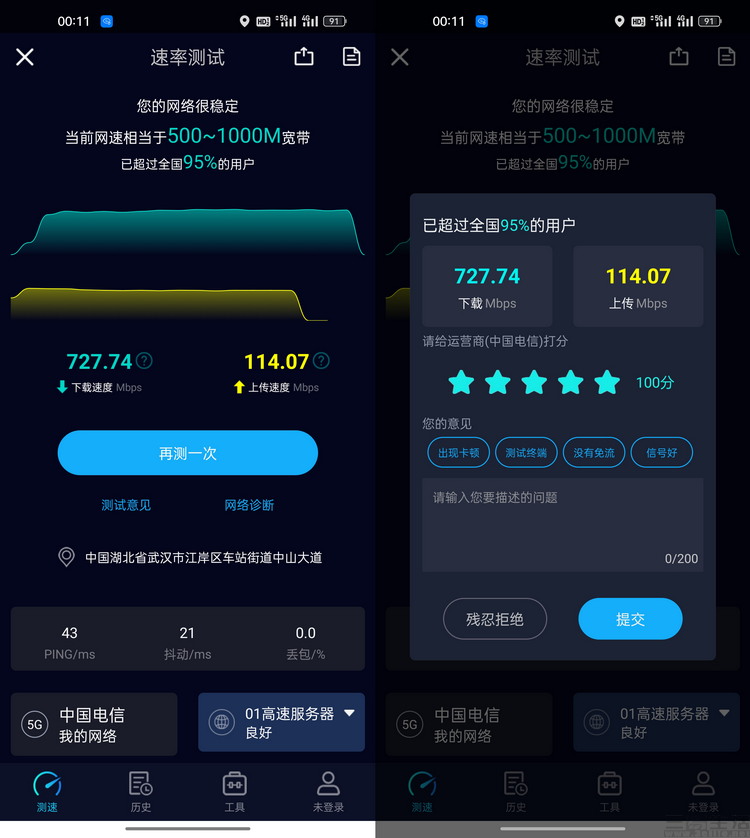Select the 出现卡顿 feedback chip
The height and width of the screenshot is (838, 750).
click(x=459, y=452)
